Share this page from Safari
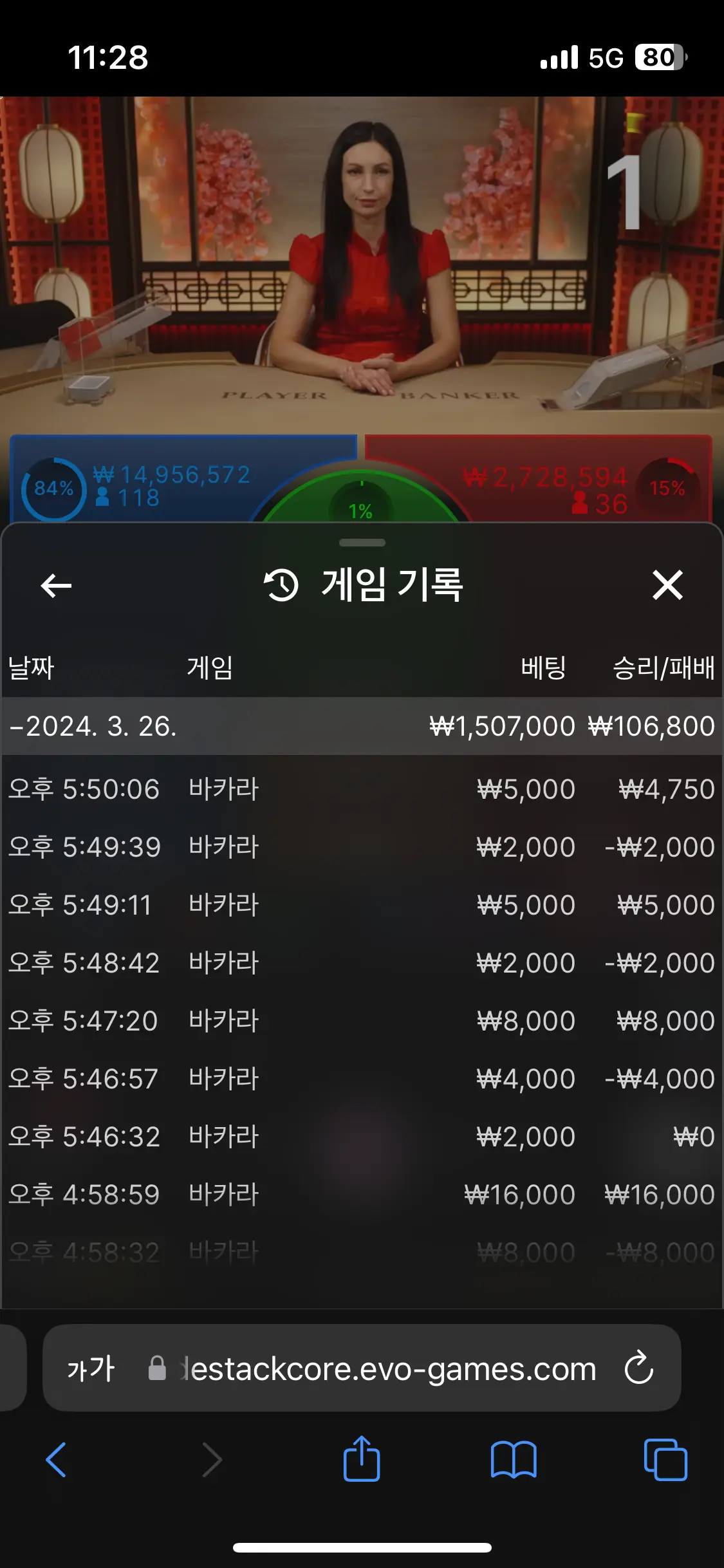This screenshot has width=724, height=1568. 362,1458
